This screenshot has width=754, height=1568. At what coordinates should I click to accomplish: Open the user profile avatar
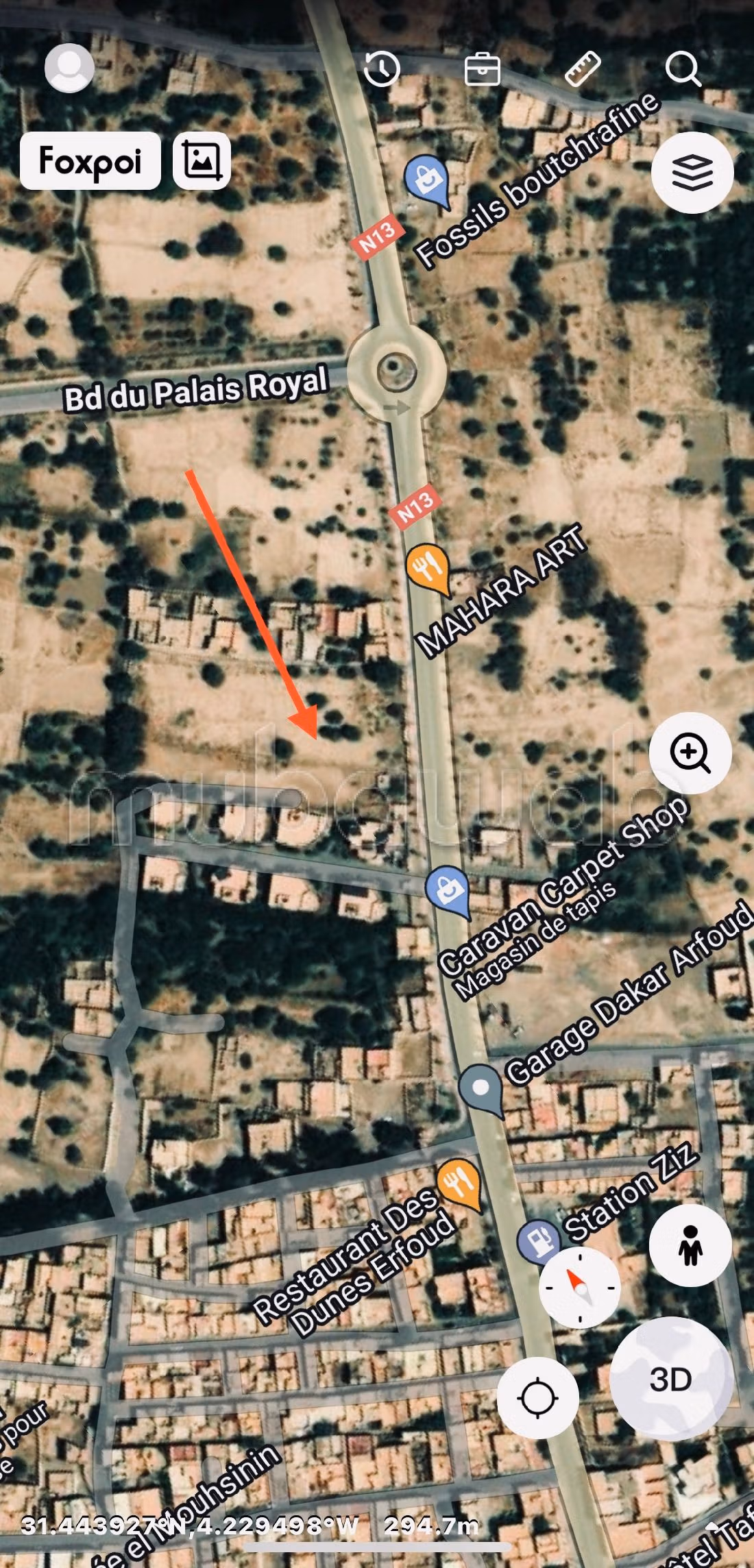coord(69,68)
